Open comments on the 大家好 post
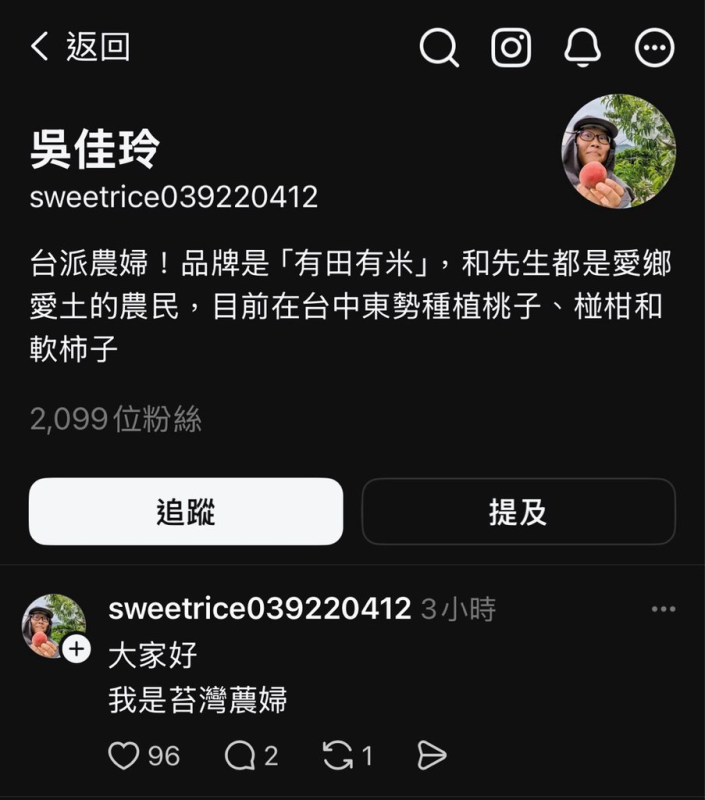This screenshot has width=705, height=800. coord(240,756)
